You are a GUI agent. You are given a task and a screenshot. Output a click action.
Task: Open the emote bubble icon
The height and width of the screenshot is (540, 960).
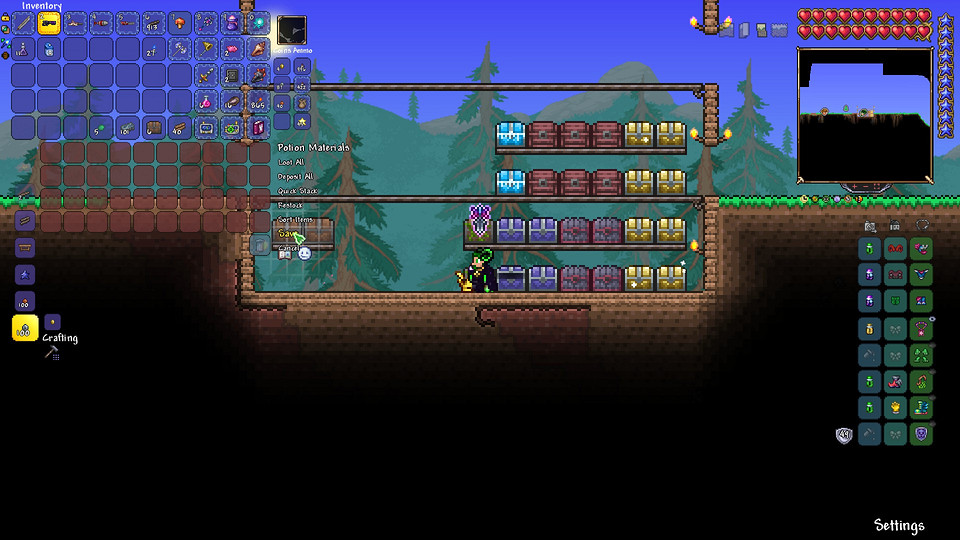pyautogui.click(x=304, y=254)
